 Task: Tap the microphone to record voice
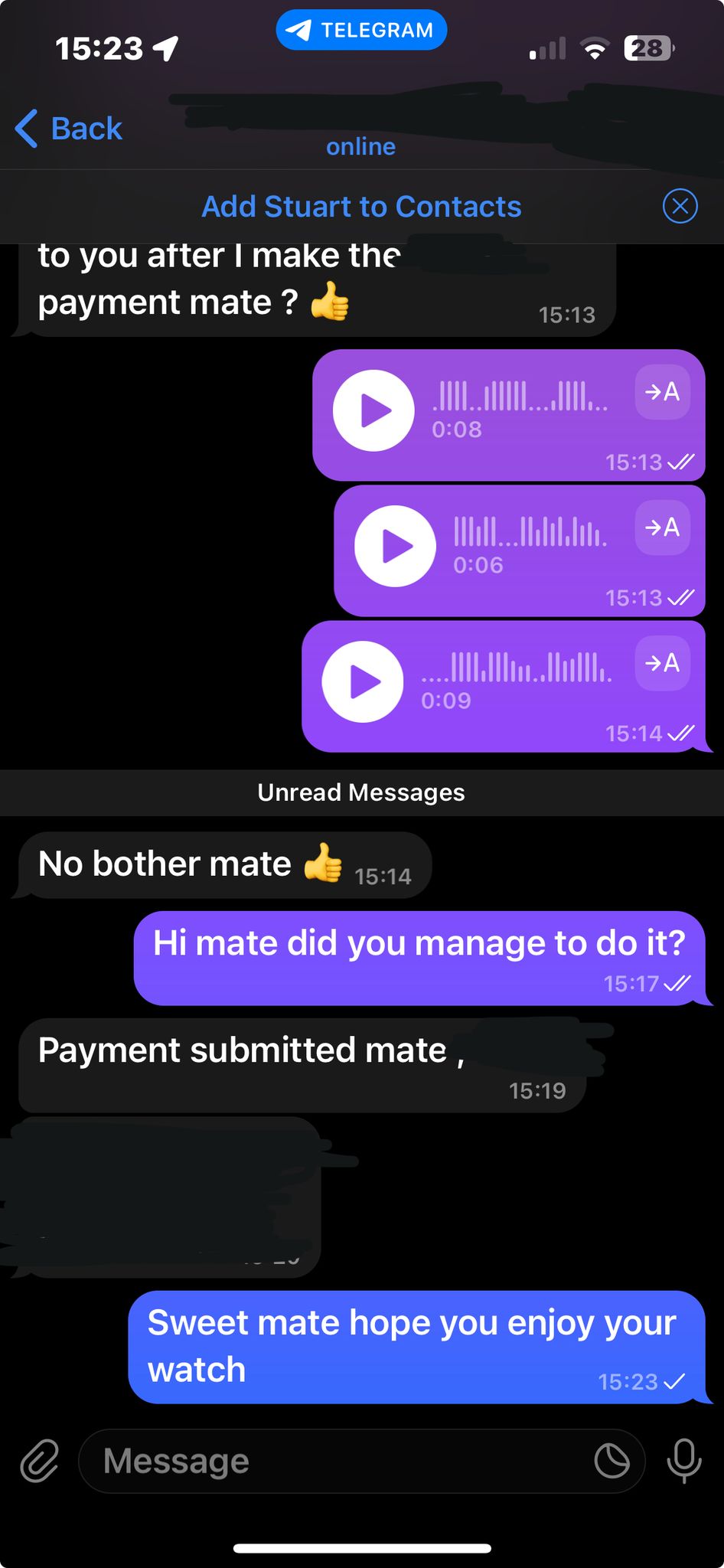(684, 1461)
